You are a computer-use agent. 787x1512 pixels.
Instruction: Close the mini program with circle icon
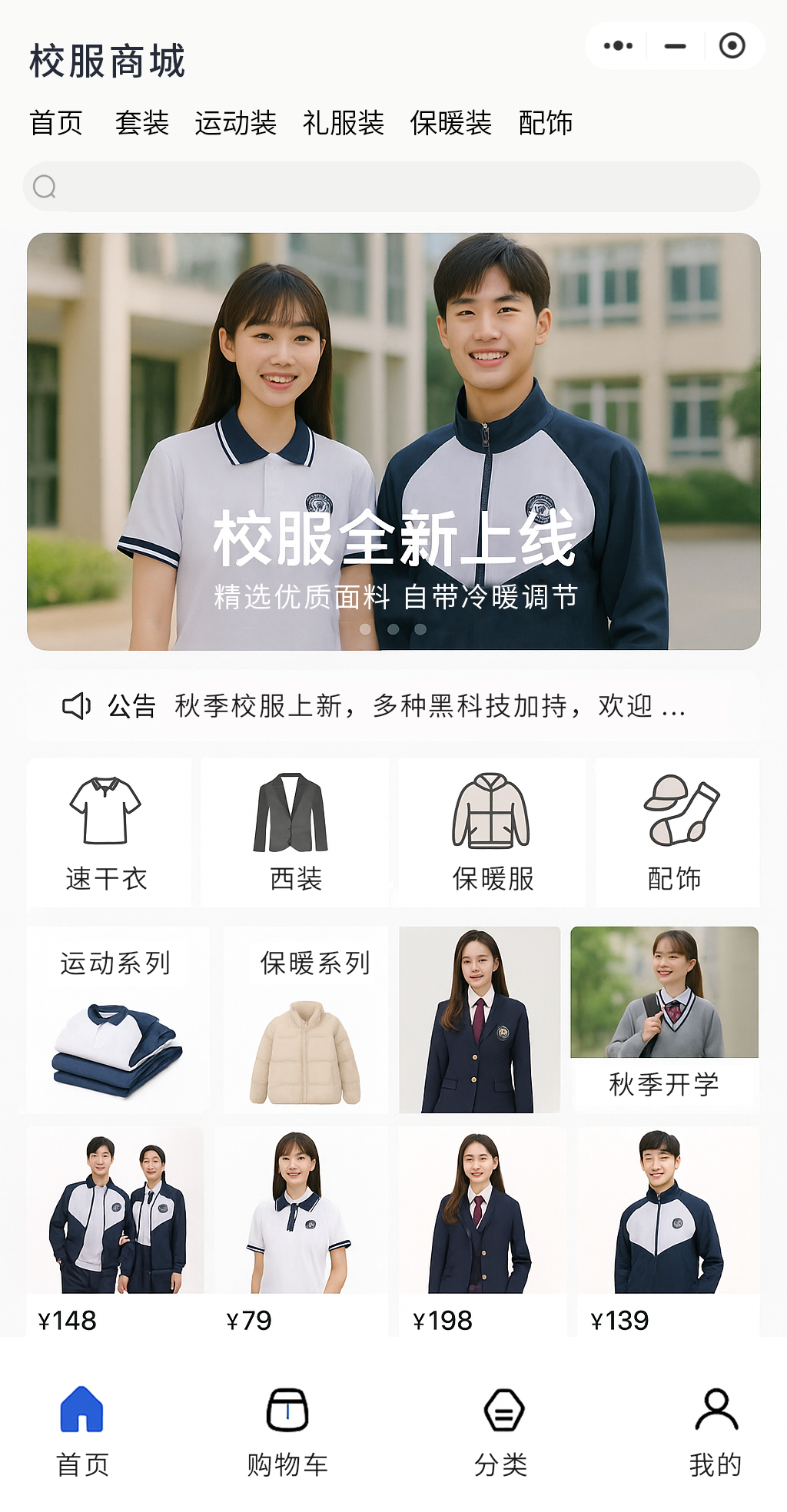(x=732, y=46)
